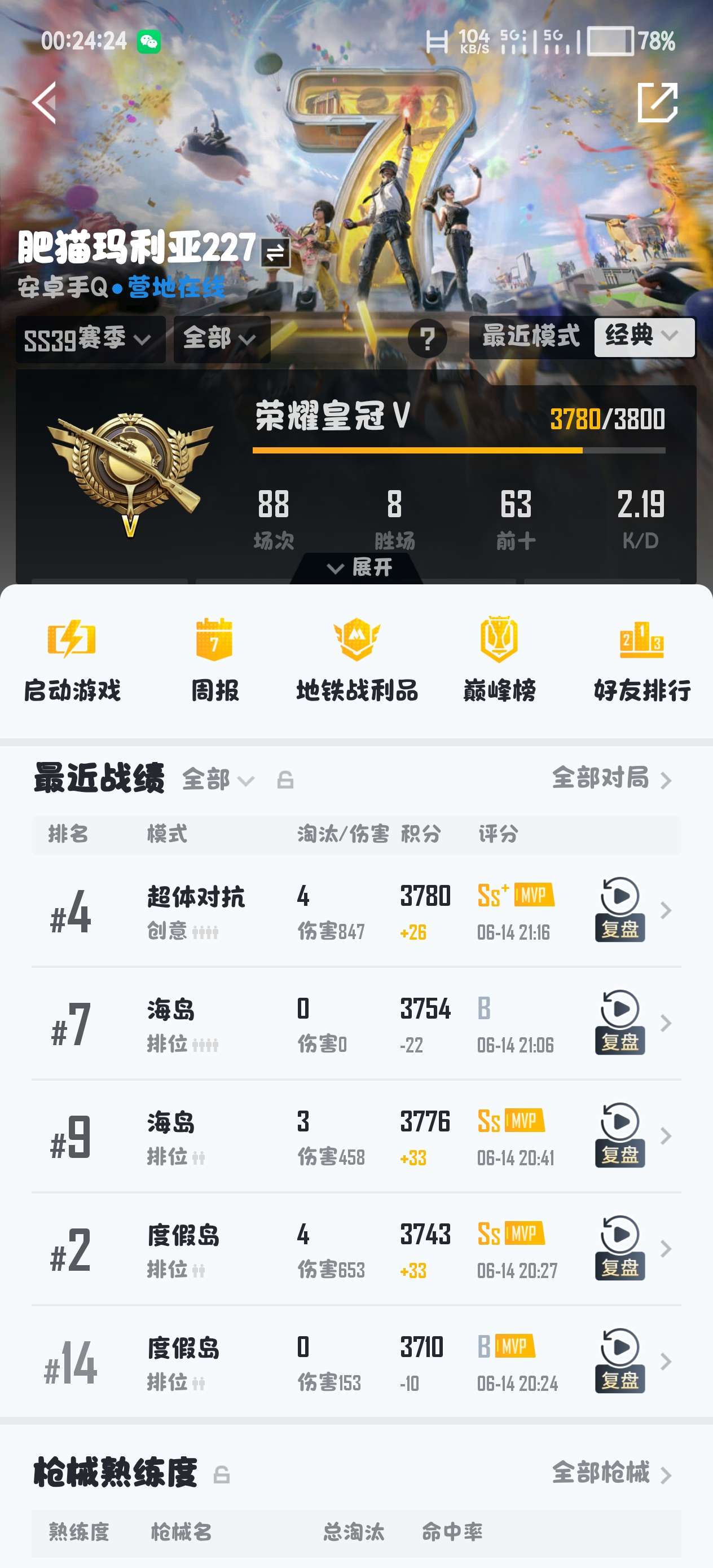Replay the #2 度假岛 match with 复盘
Image resolution: width=713 pixels, height=1568 pixels.
619,1248
